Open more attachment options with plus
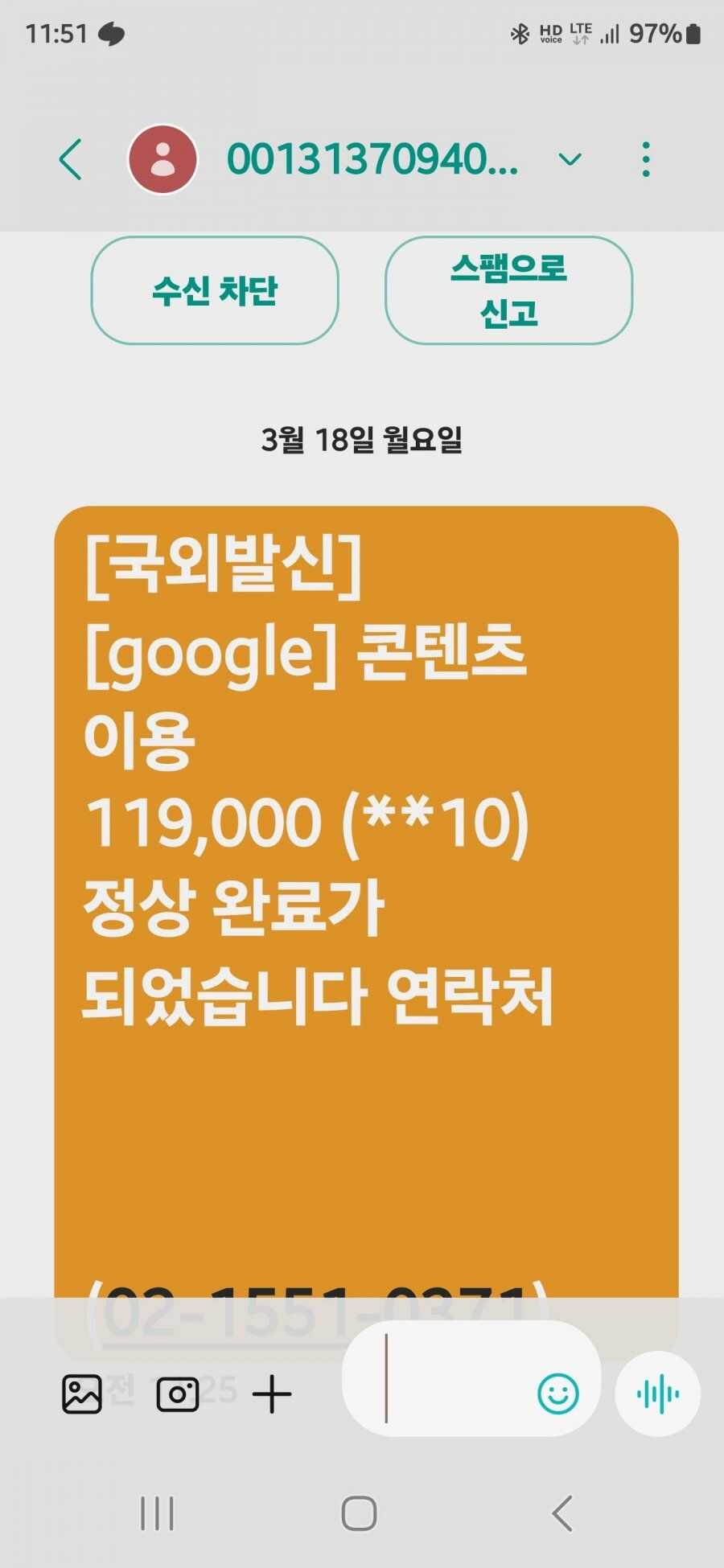The height and width of the screenshot is (1568, 724). (272, 1394)
